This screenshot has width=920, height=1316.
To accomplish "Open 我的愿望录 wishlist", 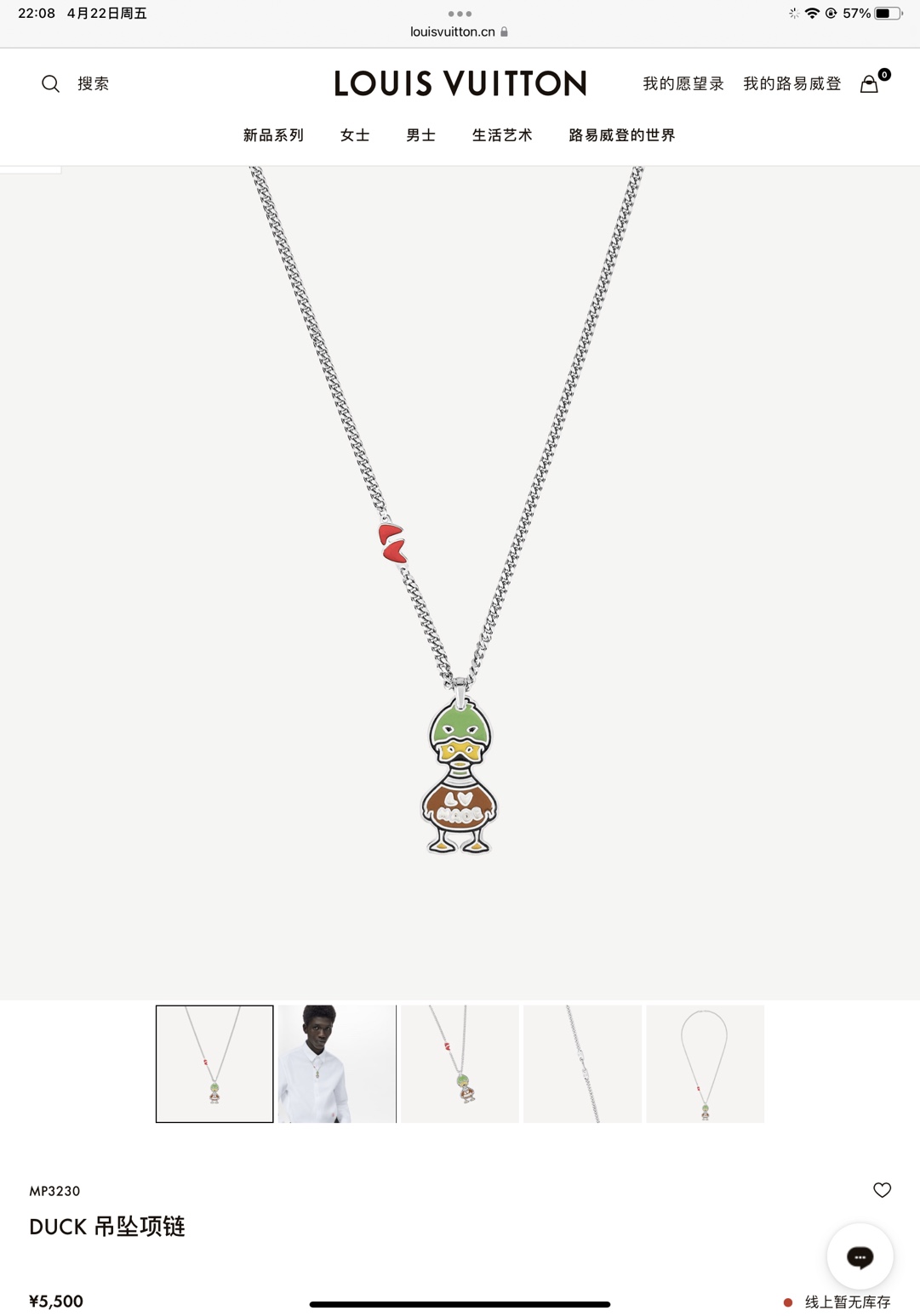I will [x=683, y=83].
